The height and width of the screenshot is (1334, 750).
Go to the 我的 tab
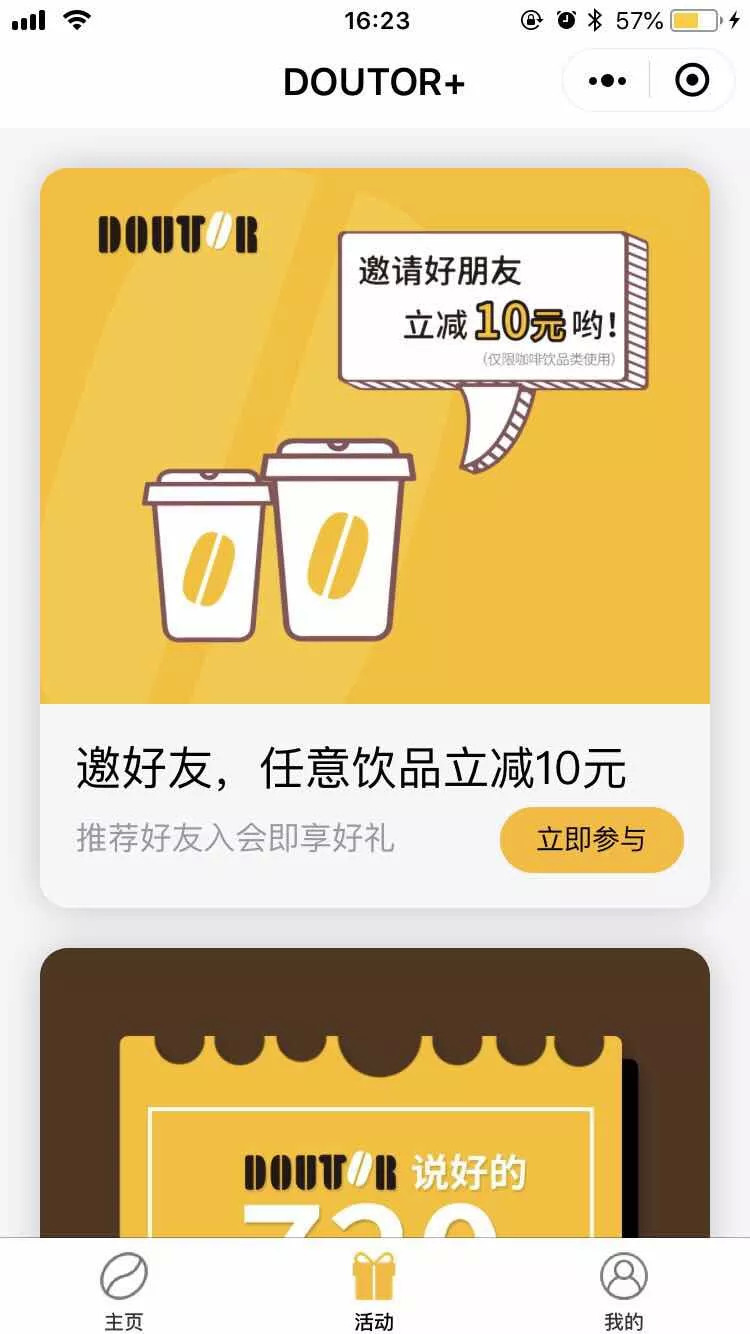623,1290
